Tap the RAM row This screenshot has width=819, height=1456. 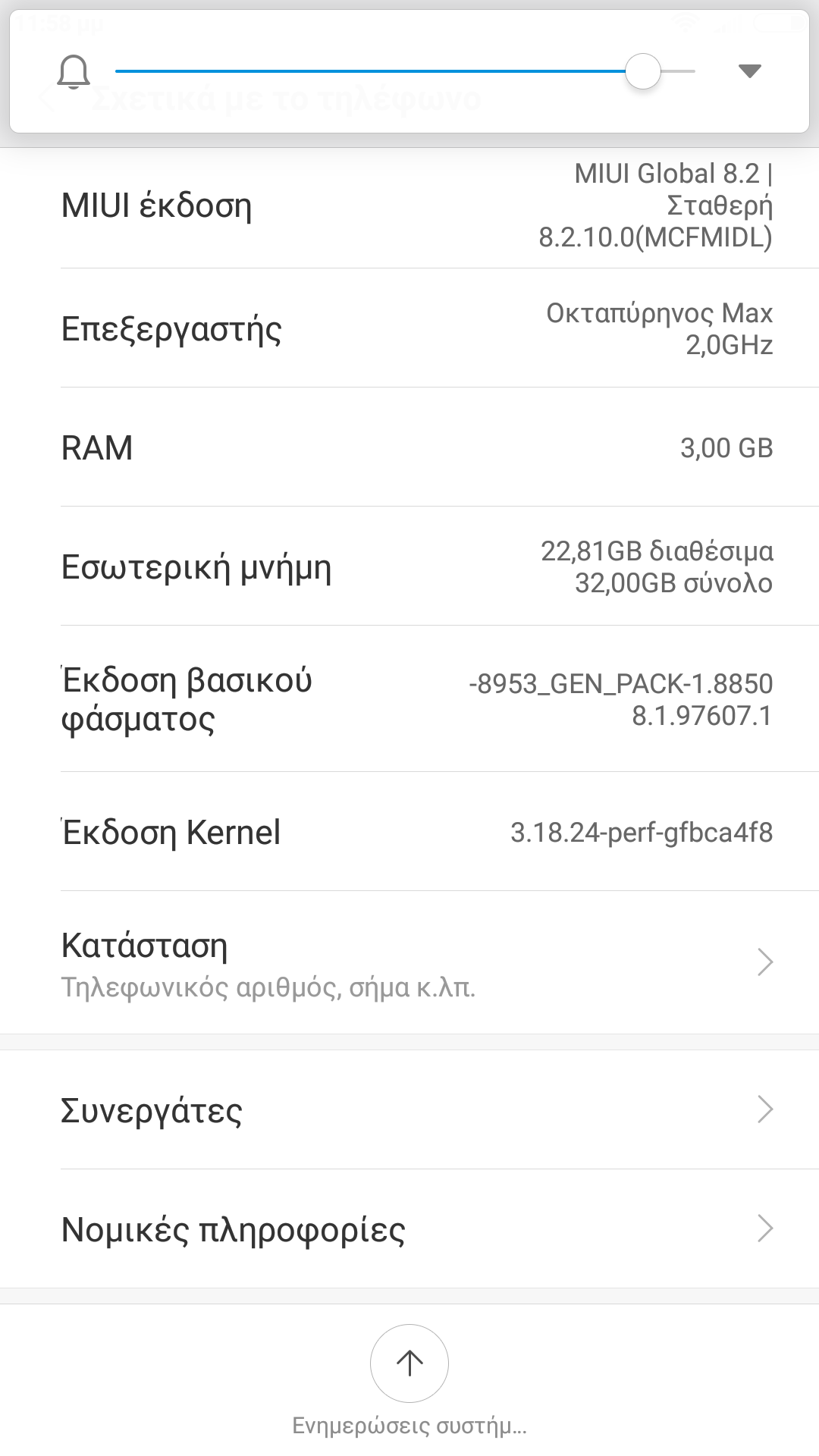409,448
